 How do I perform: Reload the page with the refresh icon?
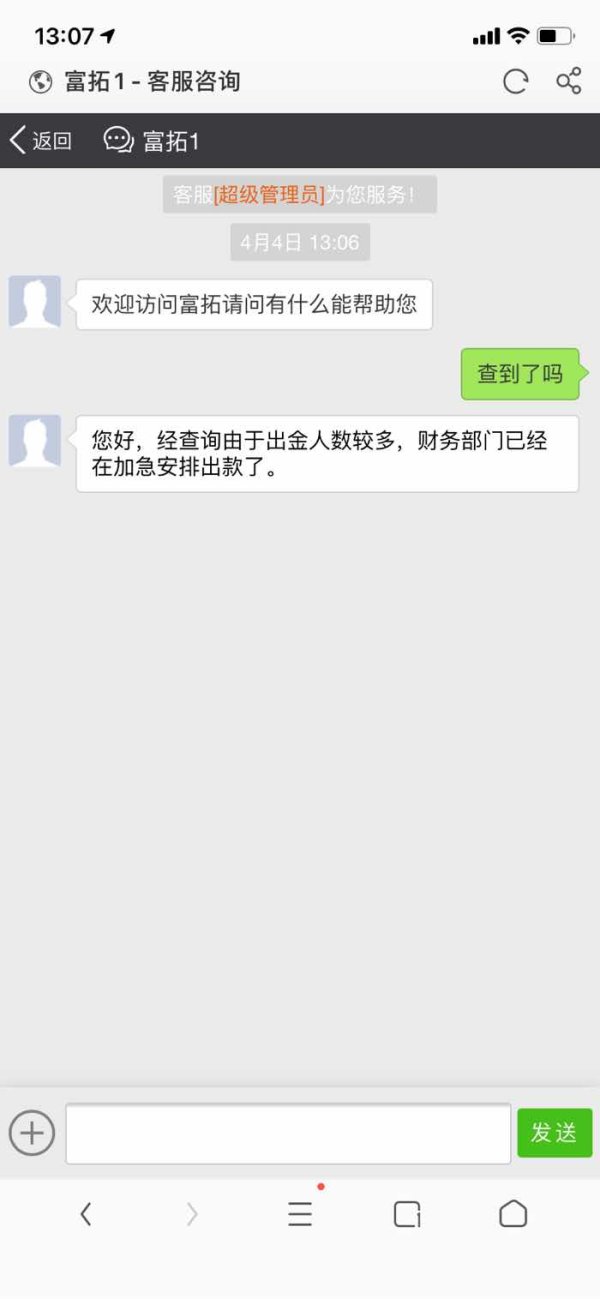click(x=515, y=81)
